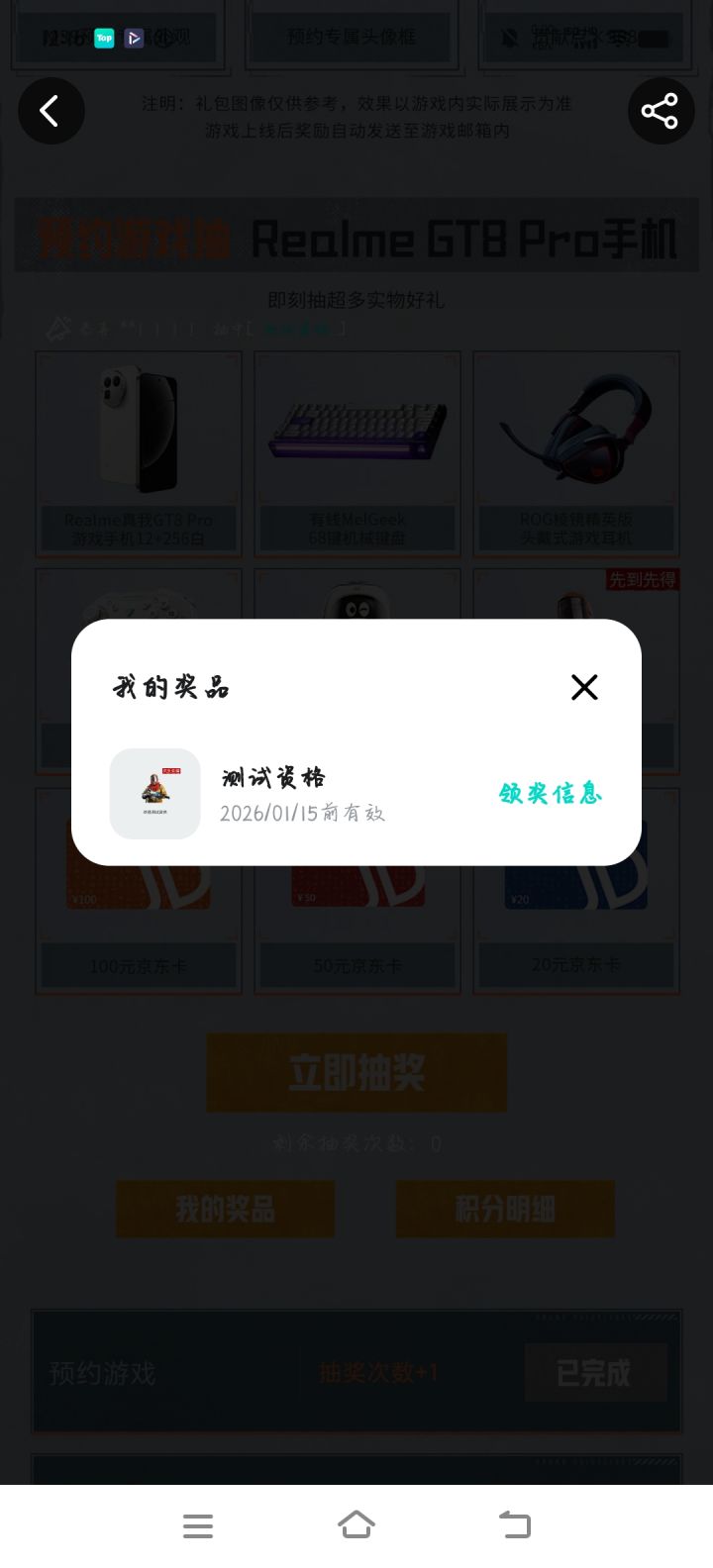Tap the 已完成 button for 预约游戏
This screenshot has width=713, height=1568.
595,1374
